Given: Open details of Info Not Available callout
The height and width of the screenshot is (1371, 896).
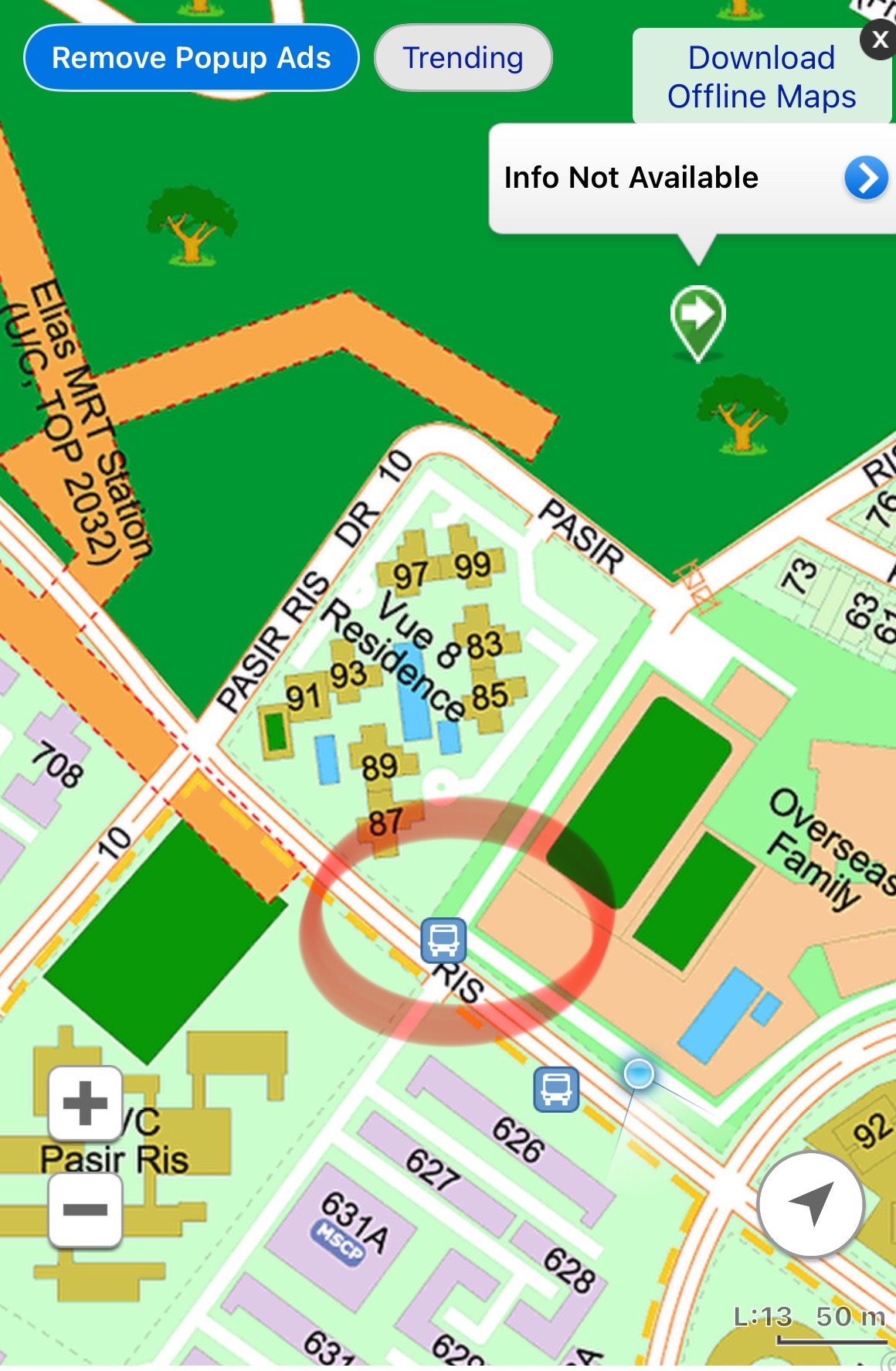Looking at the screenshot, I should pyautogui.click(x=865, y=178).
